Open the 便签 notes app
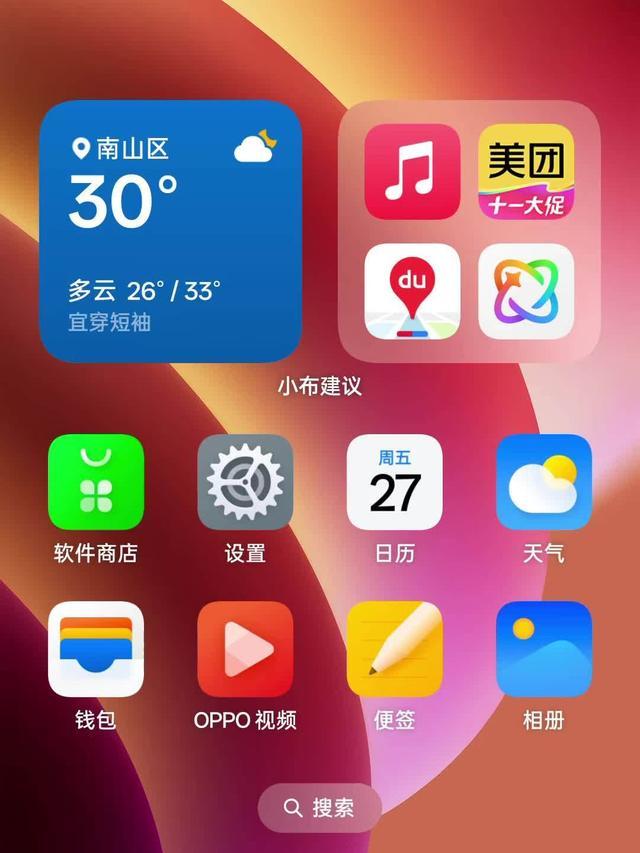Screen dimensions: 640x853 tap(394, 649)
